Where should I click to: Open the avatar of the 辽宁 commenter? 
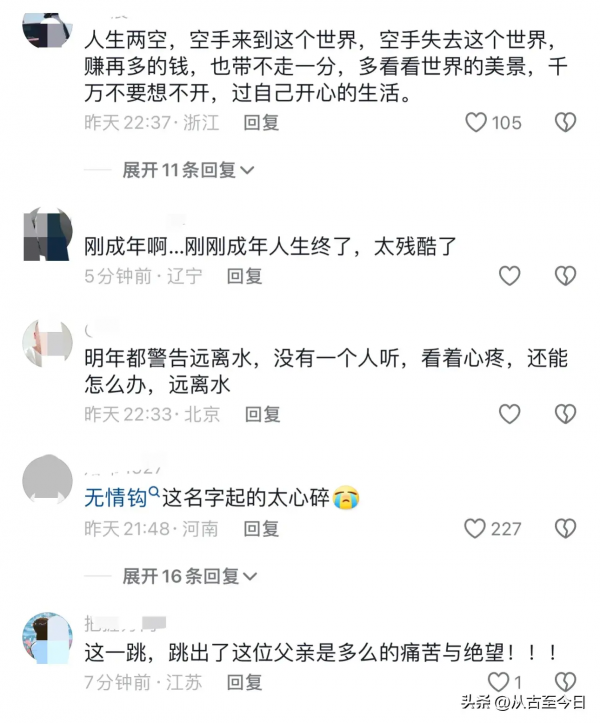pyautogui.click(x=47, y=235)
